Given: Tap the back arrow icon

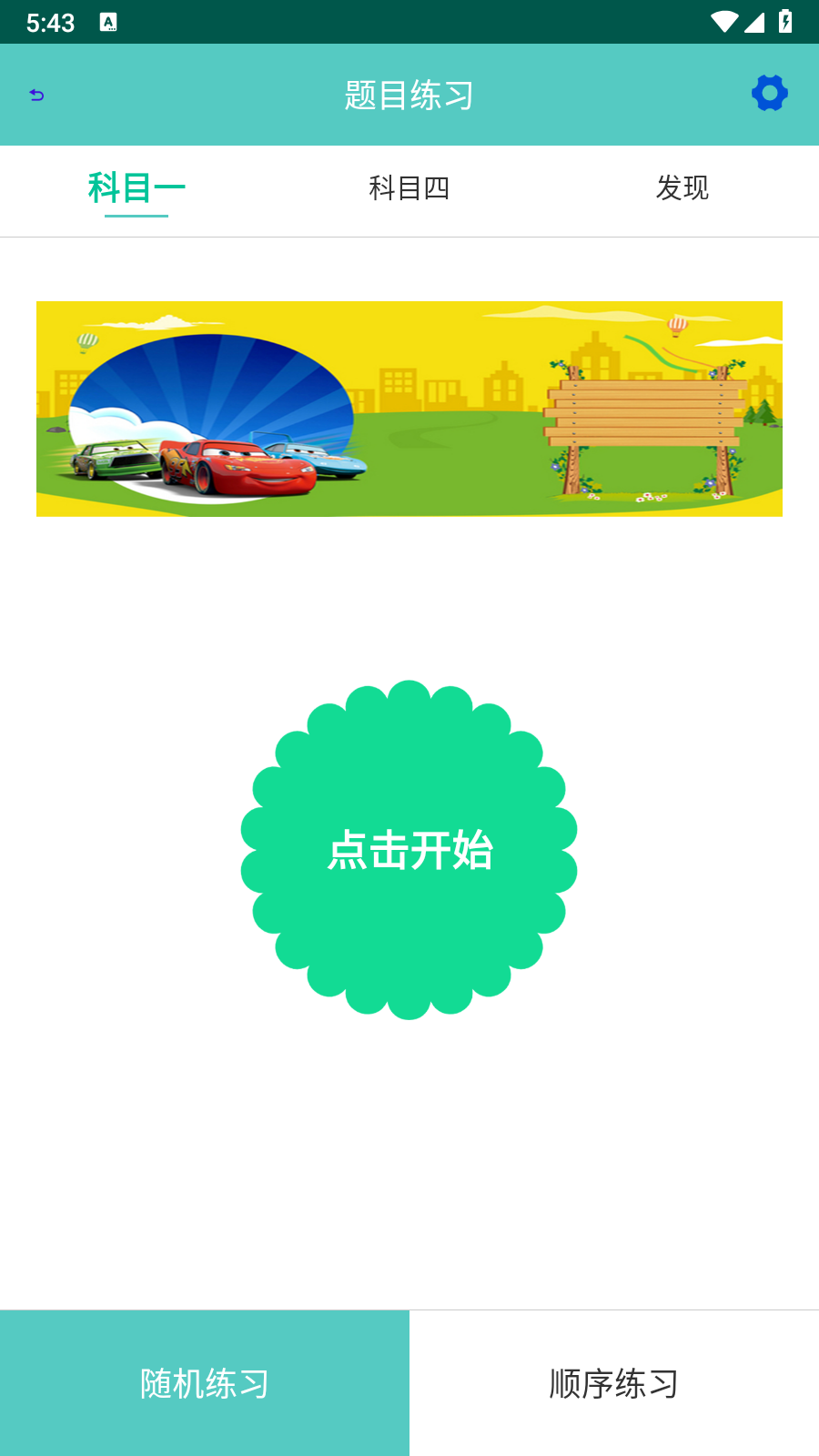Looking at the screenshot, I should pos(36,95).
